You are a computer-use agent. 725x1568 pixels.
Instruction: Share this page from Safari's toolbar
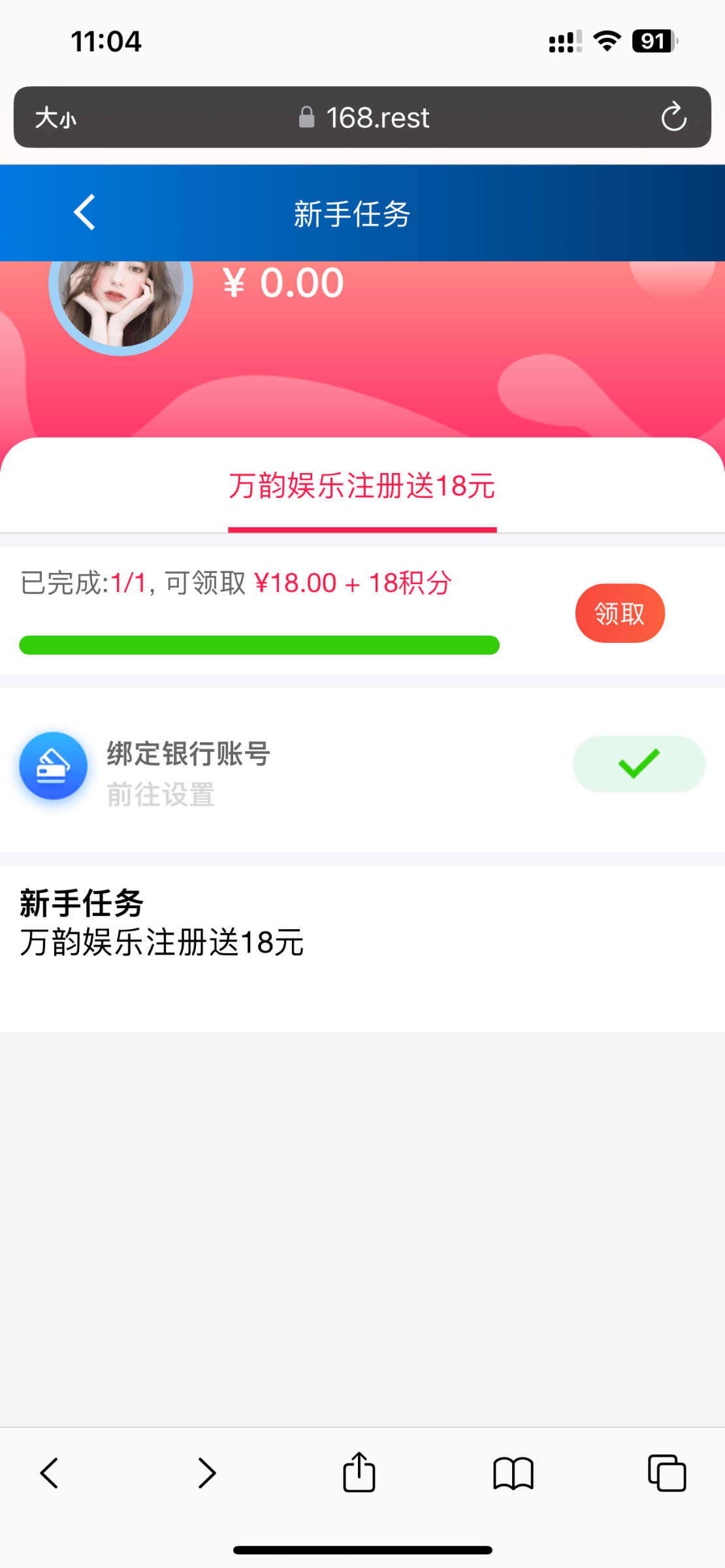pyautogui.click(x=359, y=1473)
